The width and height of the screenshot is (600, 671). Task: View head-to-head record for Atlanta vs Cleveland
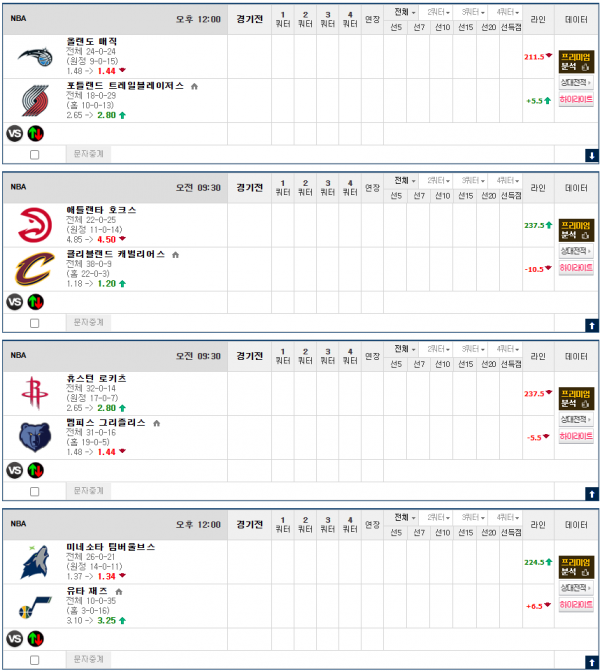(576, 252)
